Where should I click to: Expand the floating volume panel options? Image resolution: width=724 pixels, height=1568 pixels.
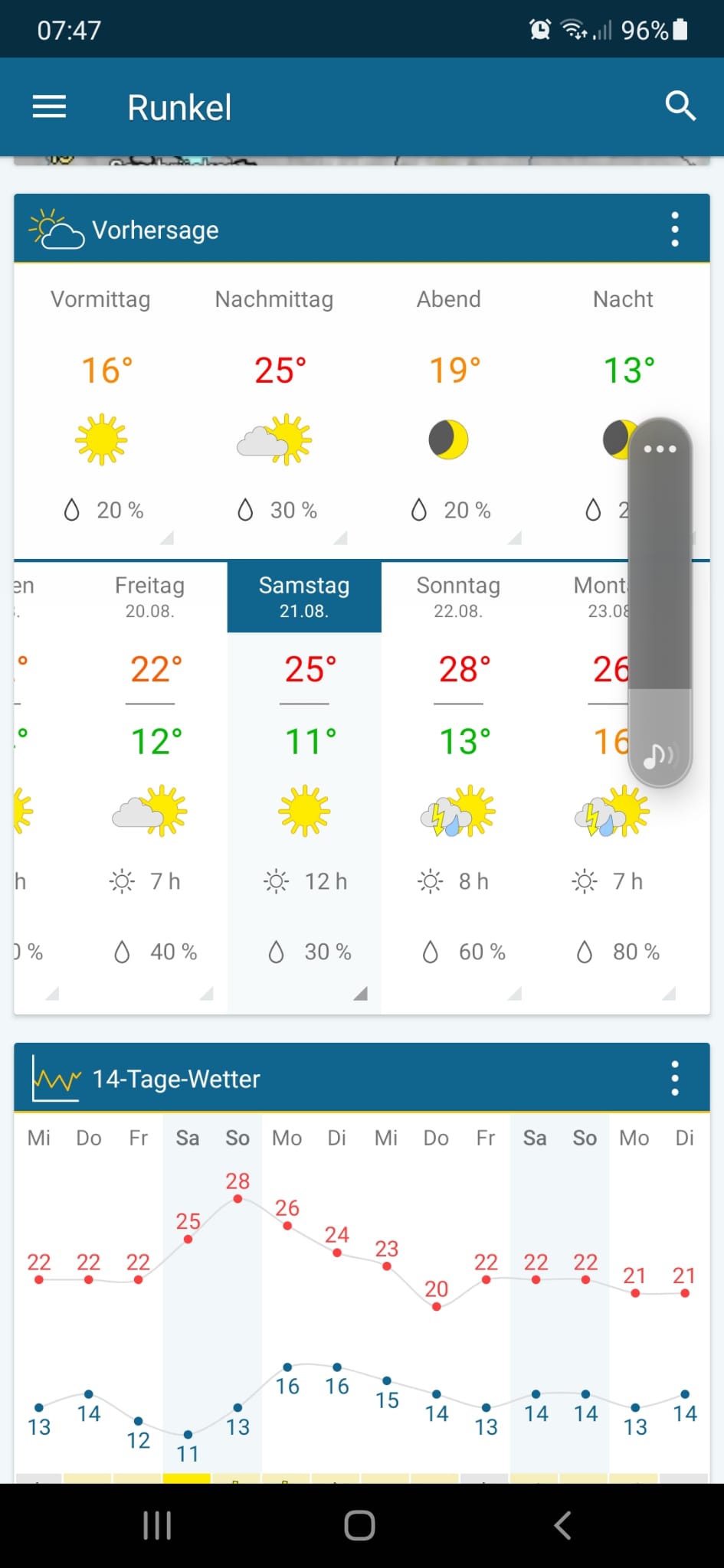660,449
